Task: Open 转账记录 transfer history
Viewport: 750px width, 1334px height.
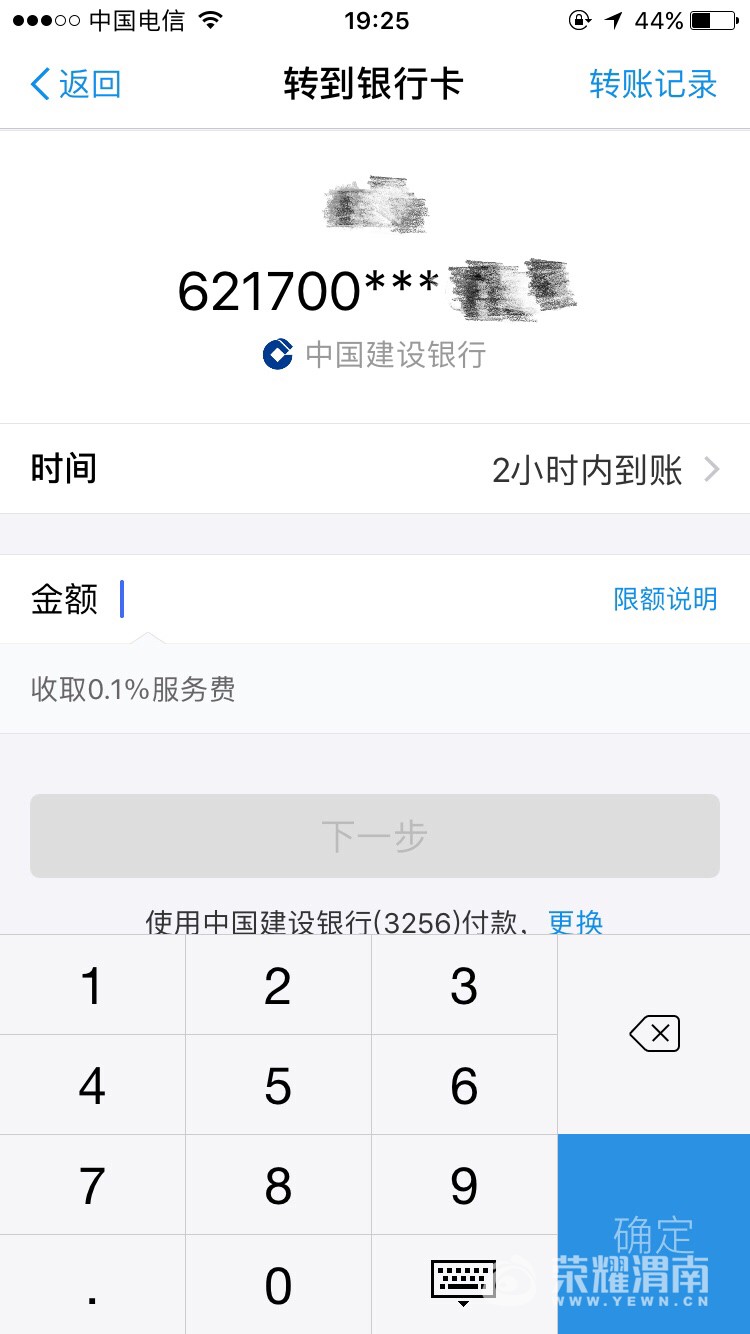Action: 653,84
